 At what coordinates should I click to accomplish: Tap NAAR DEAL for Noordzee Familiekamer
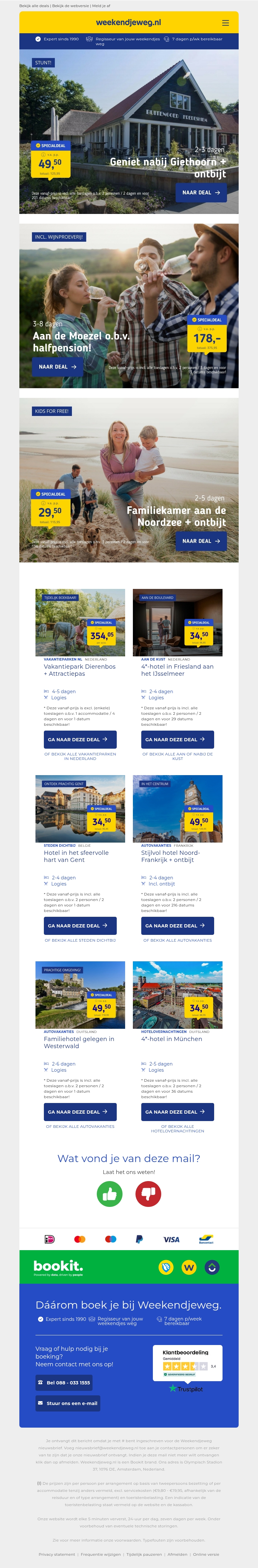[x=201, y=541]
